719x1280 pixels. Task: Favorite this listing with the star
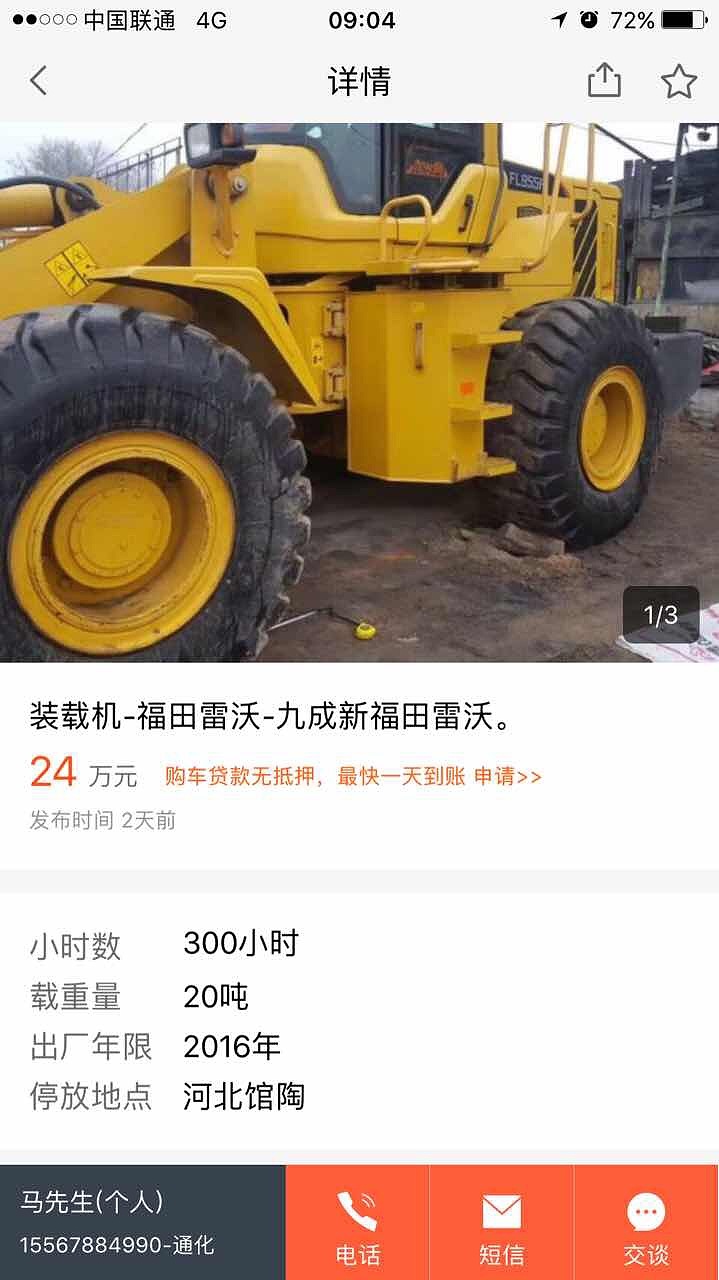(x=678, y=80)
